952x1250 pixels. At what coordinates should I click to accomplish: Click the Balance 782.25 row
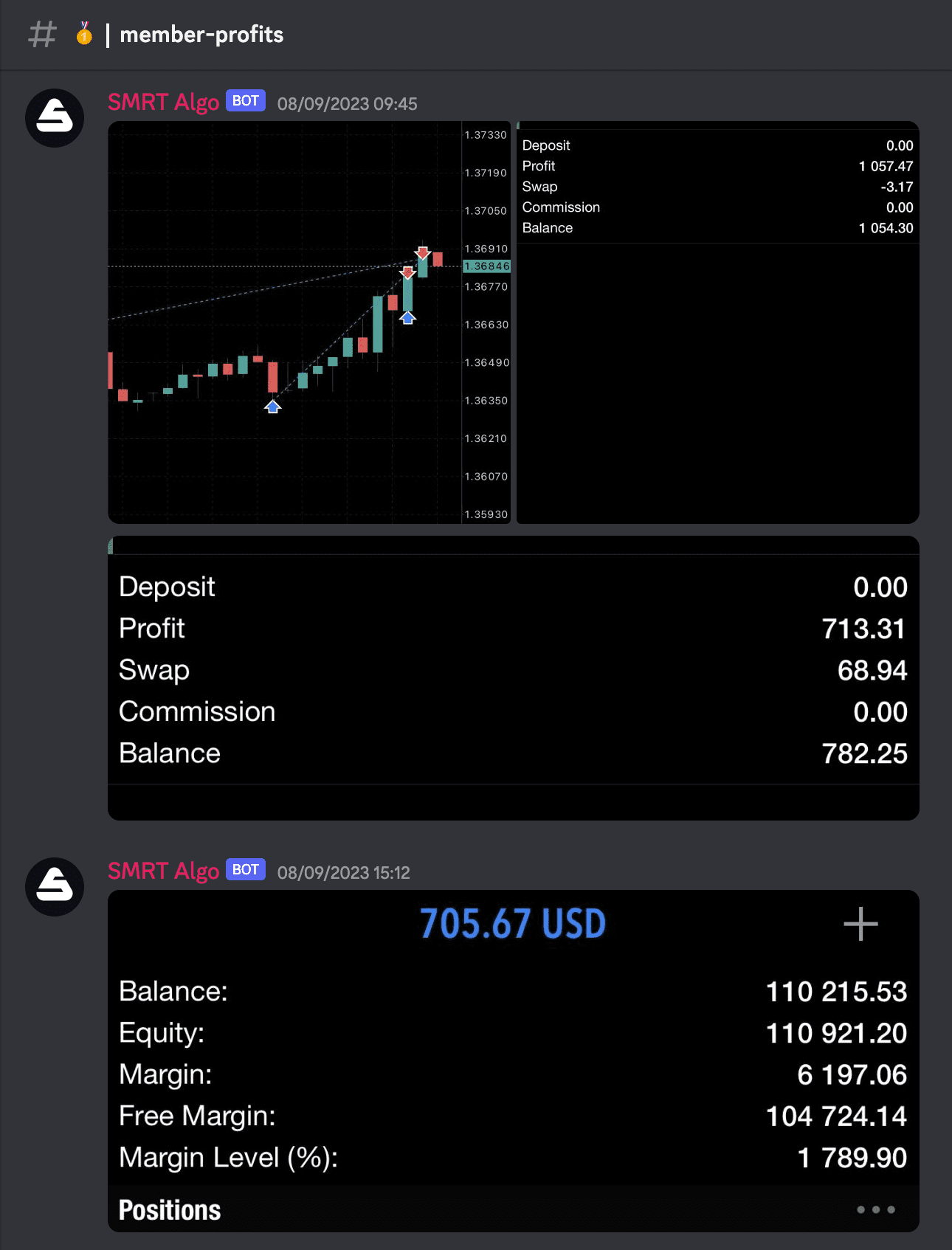[x=514, y=753]
